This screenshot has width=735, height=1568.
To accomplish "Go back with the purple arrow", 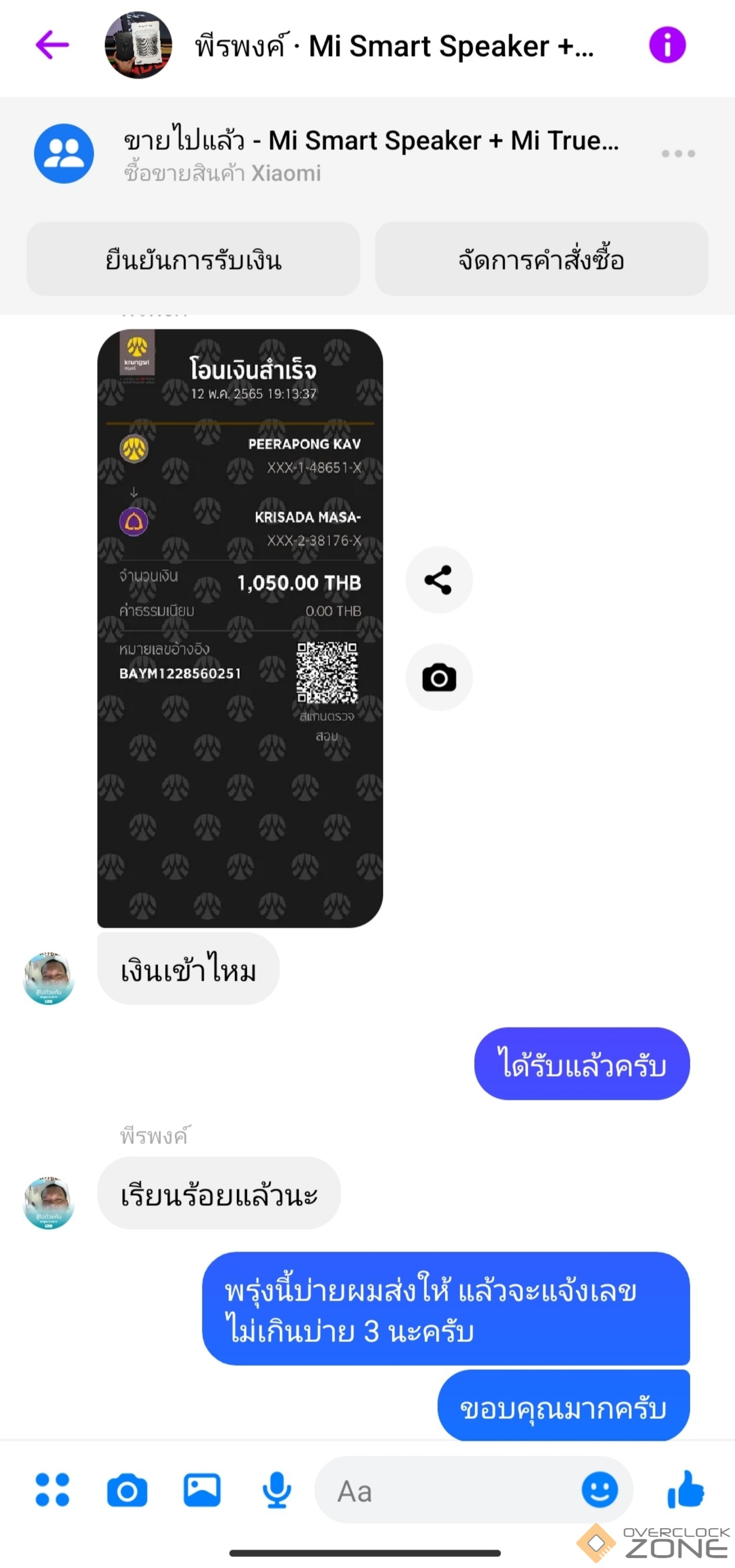I will 52,45.
